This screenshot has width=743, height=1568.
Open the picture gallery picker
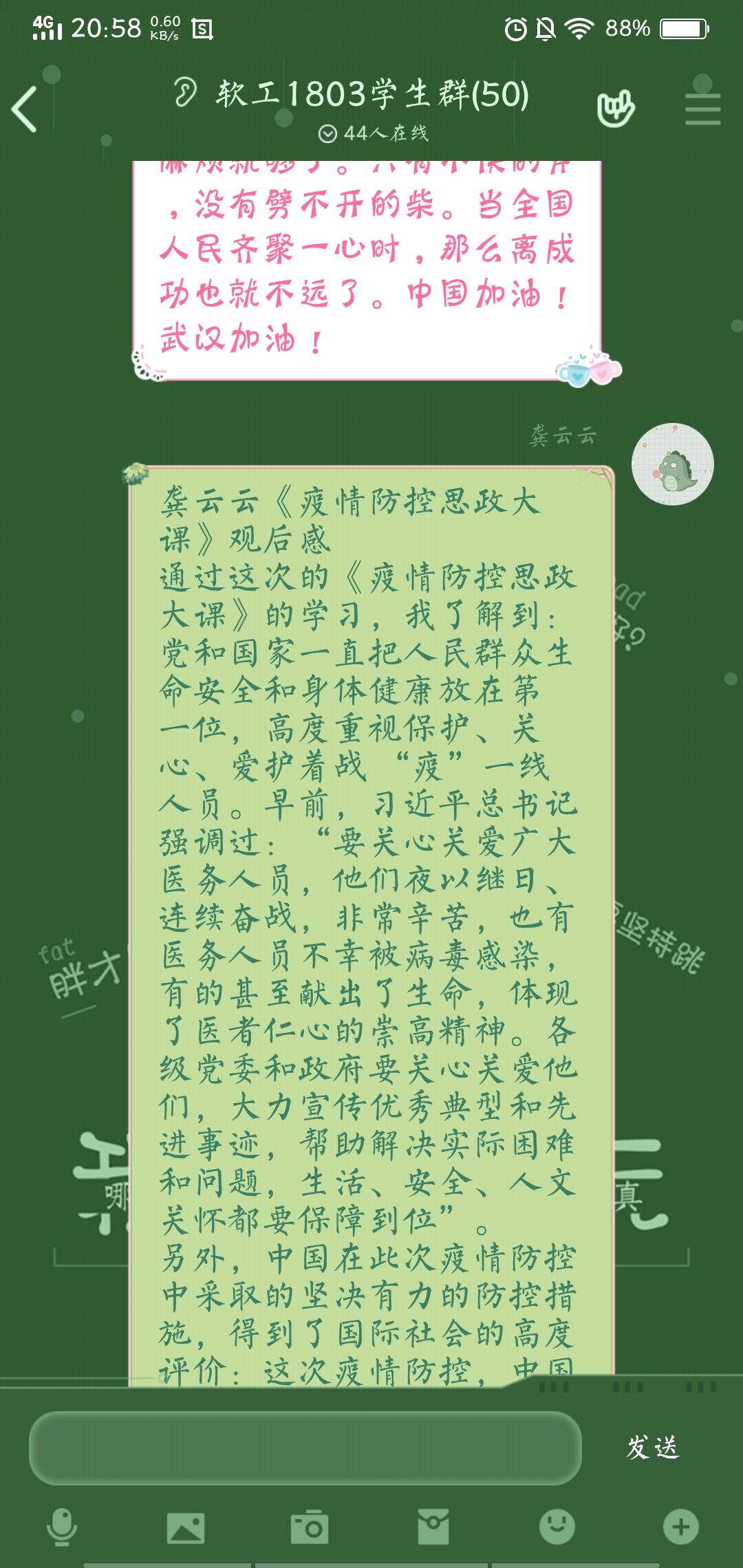tap(186, 1527)
